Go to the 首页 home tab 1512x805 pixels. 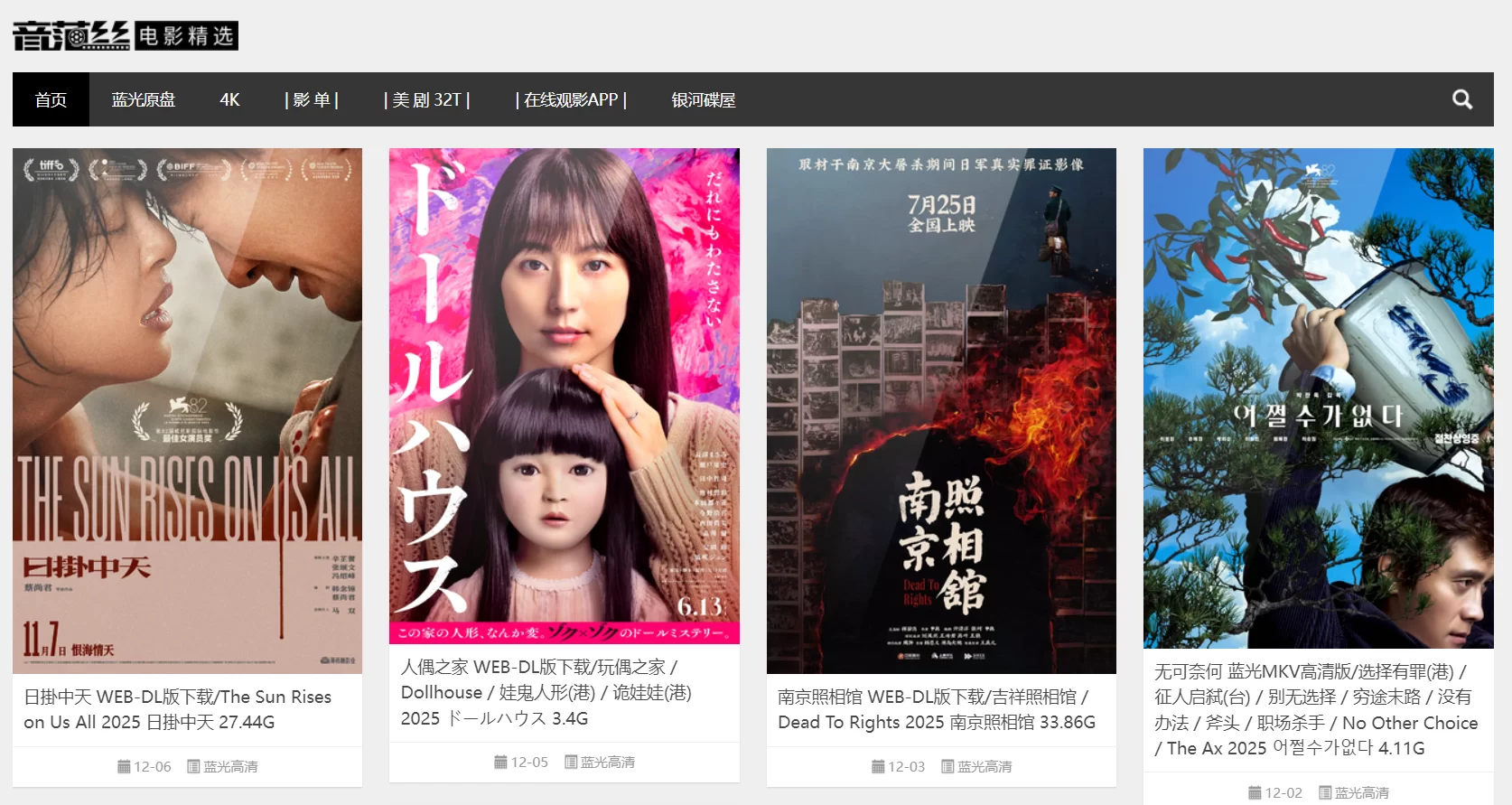(51, 99)
